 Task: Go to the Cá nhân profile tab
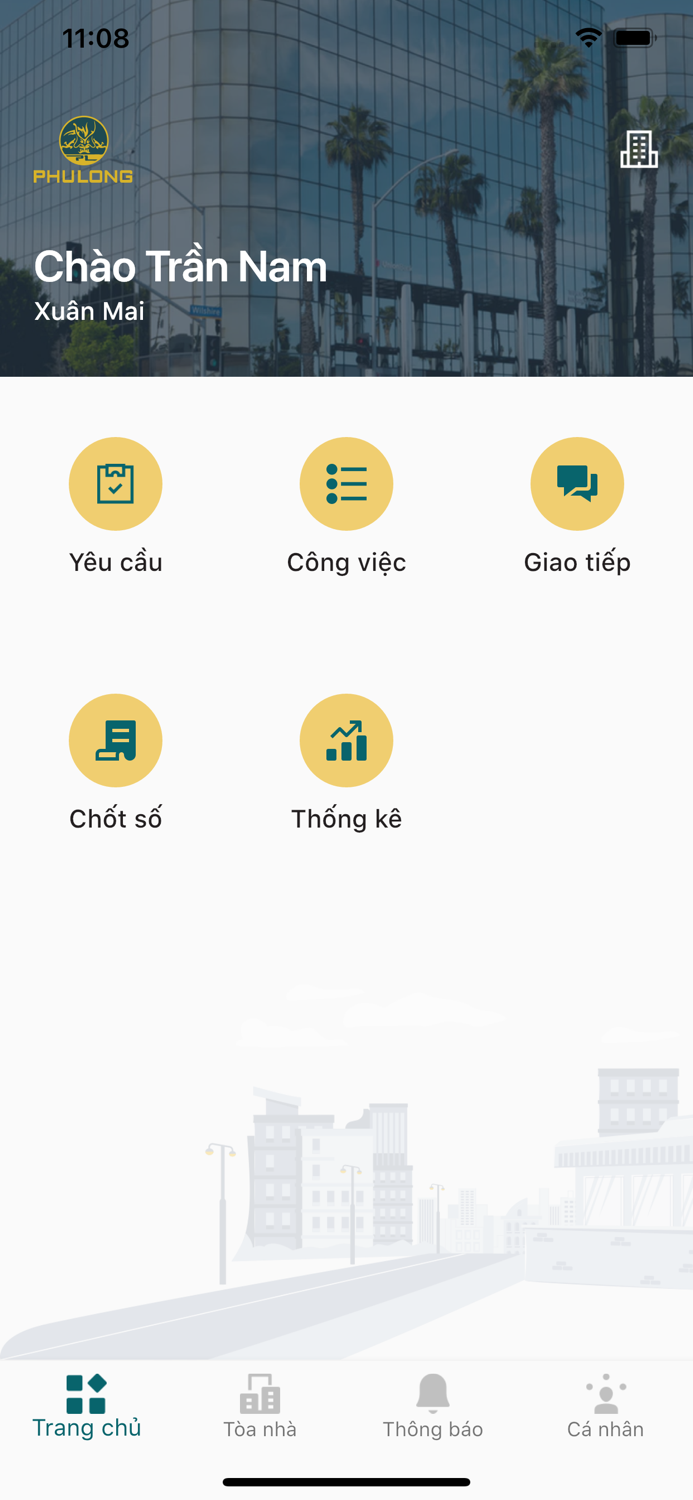(x=606, y=1406)
